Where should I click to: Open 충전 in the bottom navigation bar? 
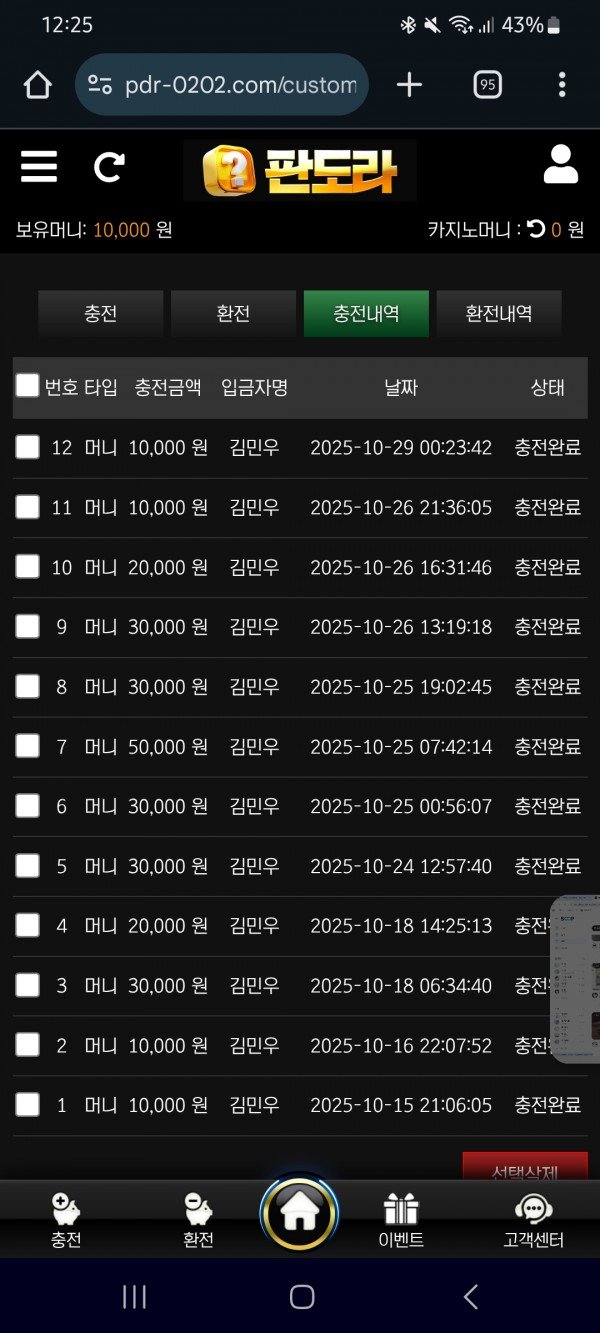(x=66, y=1220)
